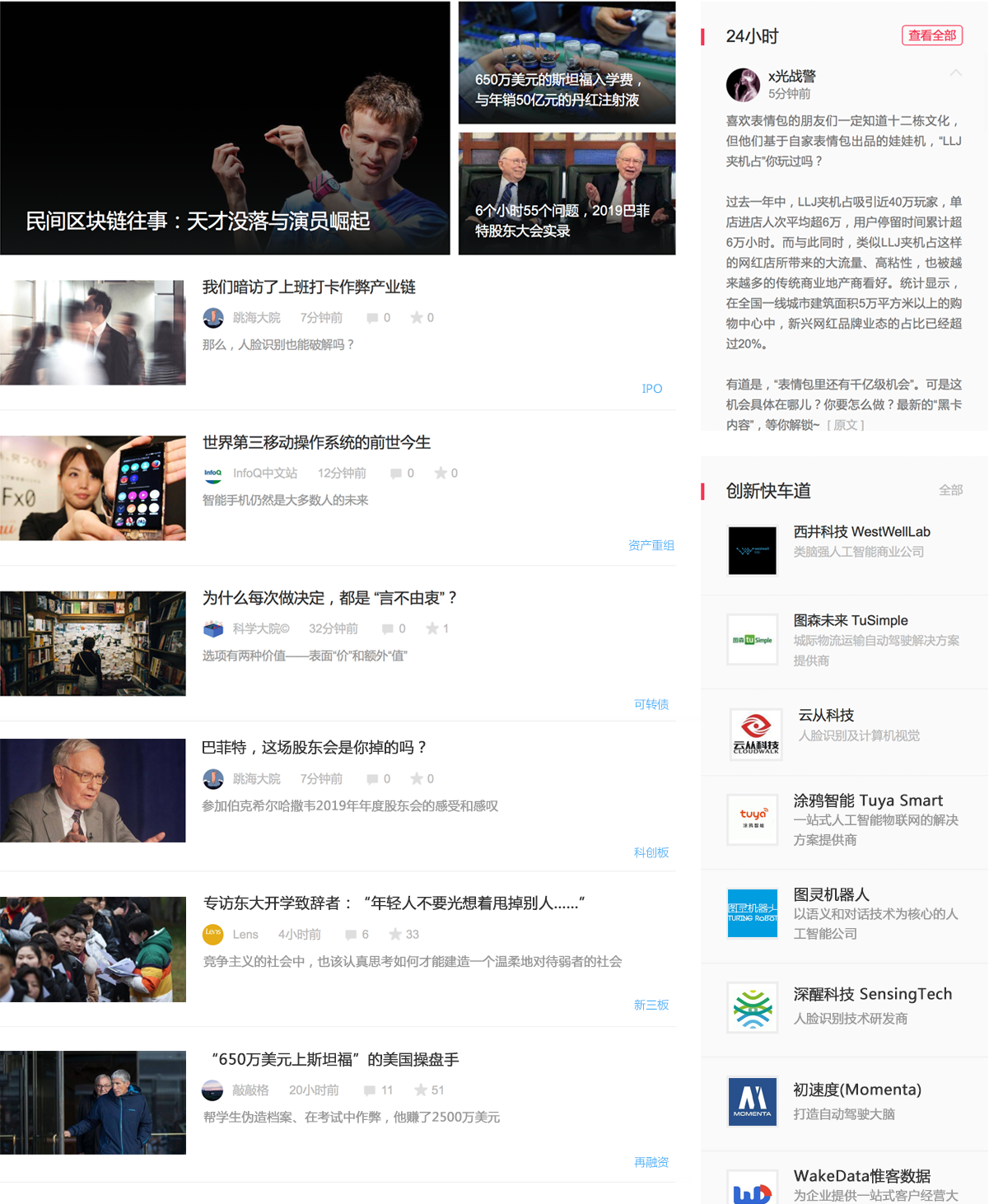This screenshot has width=989, height=1204.
Task: Select the 科创板 tag link
Action: (651, 852)
